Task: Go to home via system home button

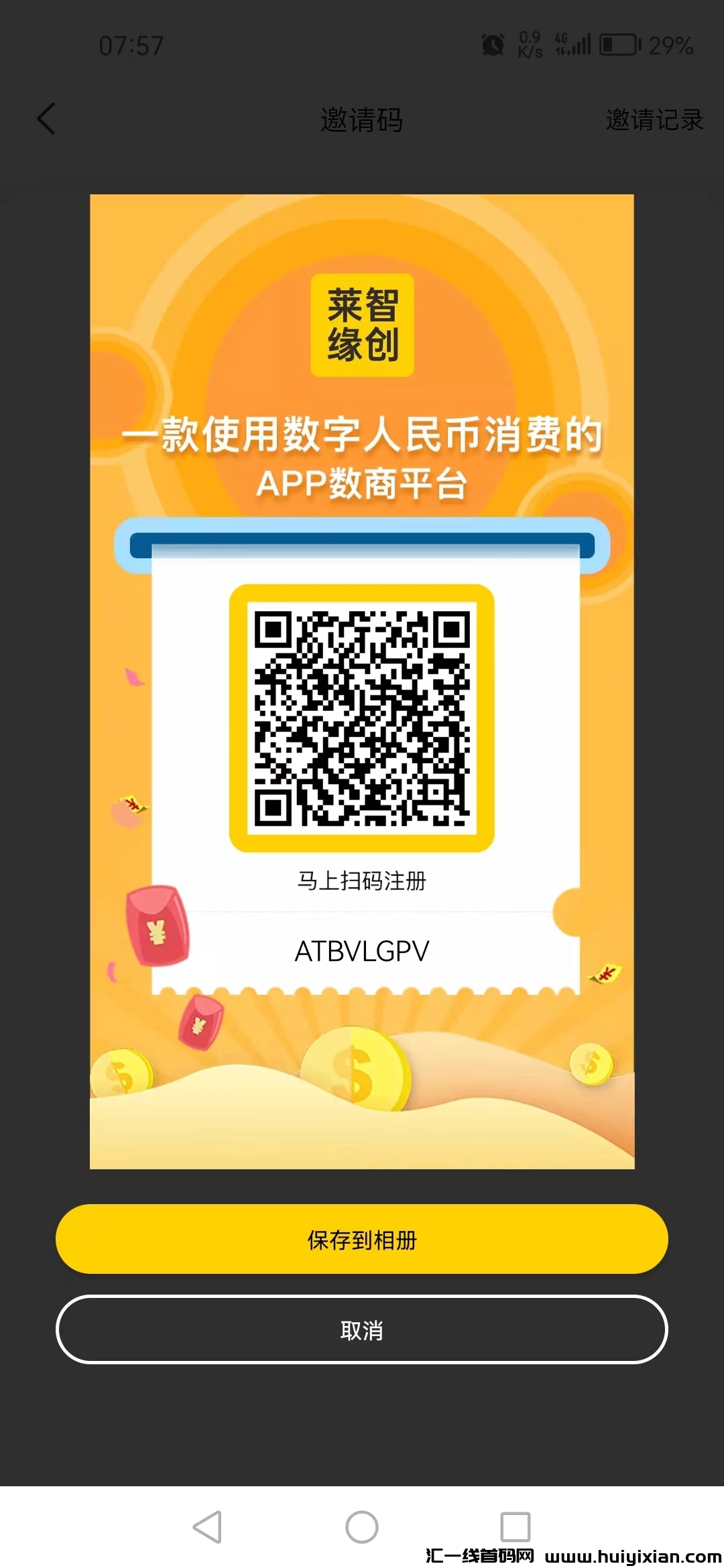Action: coord(362,1527)
